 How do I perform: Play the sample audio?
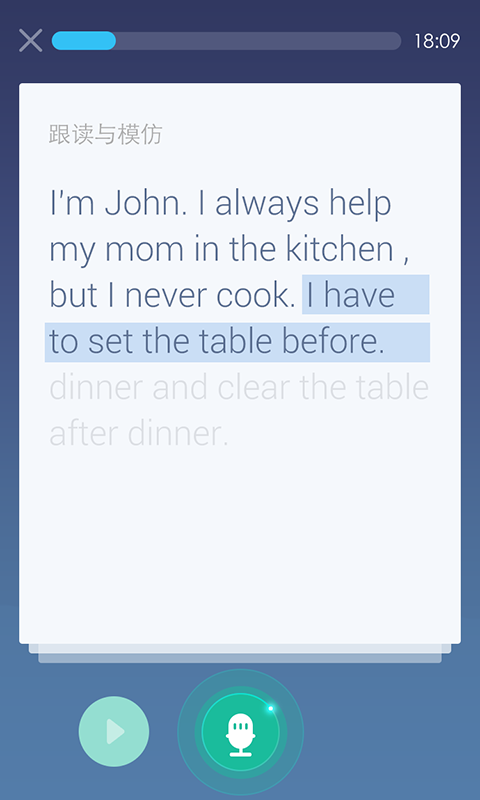point(114,731)
